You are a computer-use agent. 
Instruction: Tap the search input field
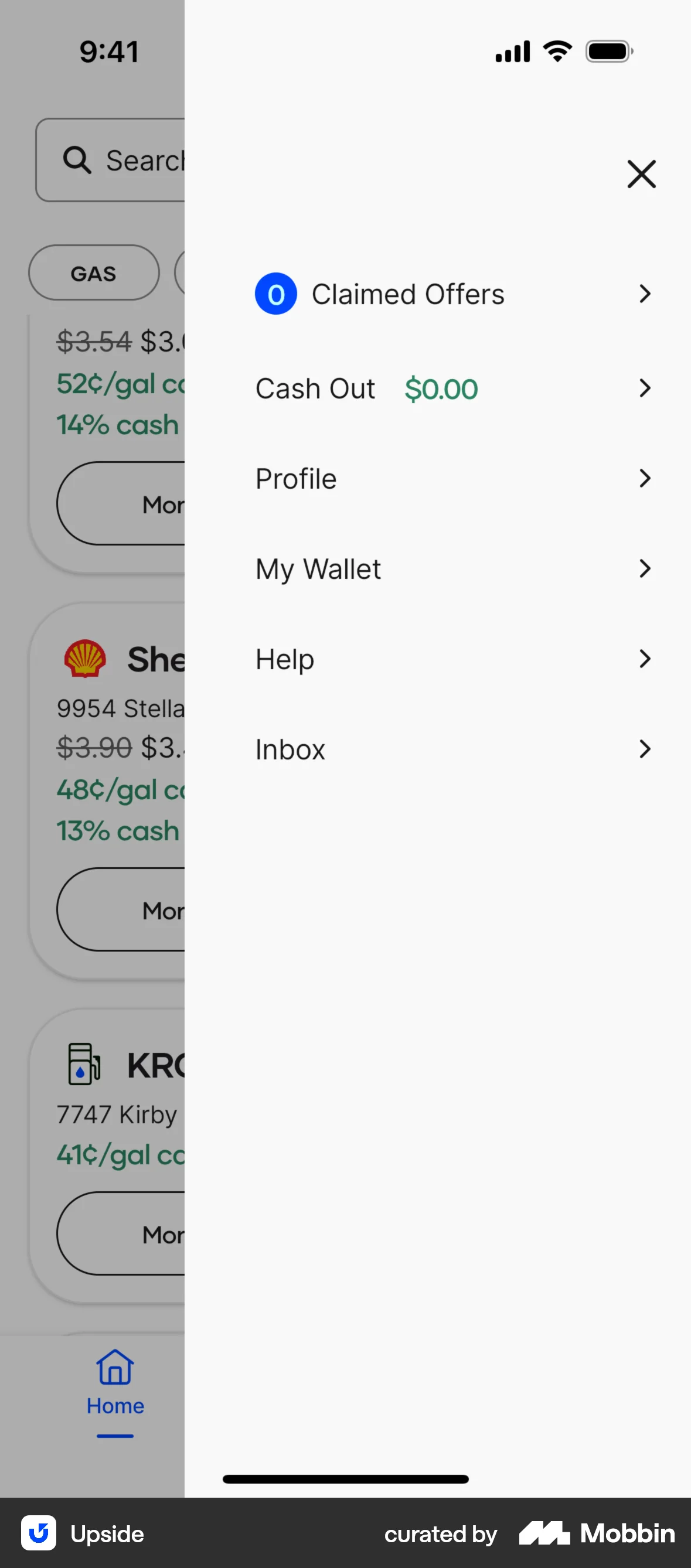tap(140, 159)
